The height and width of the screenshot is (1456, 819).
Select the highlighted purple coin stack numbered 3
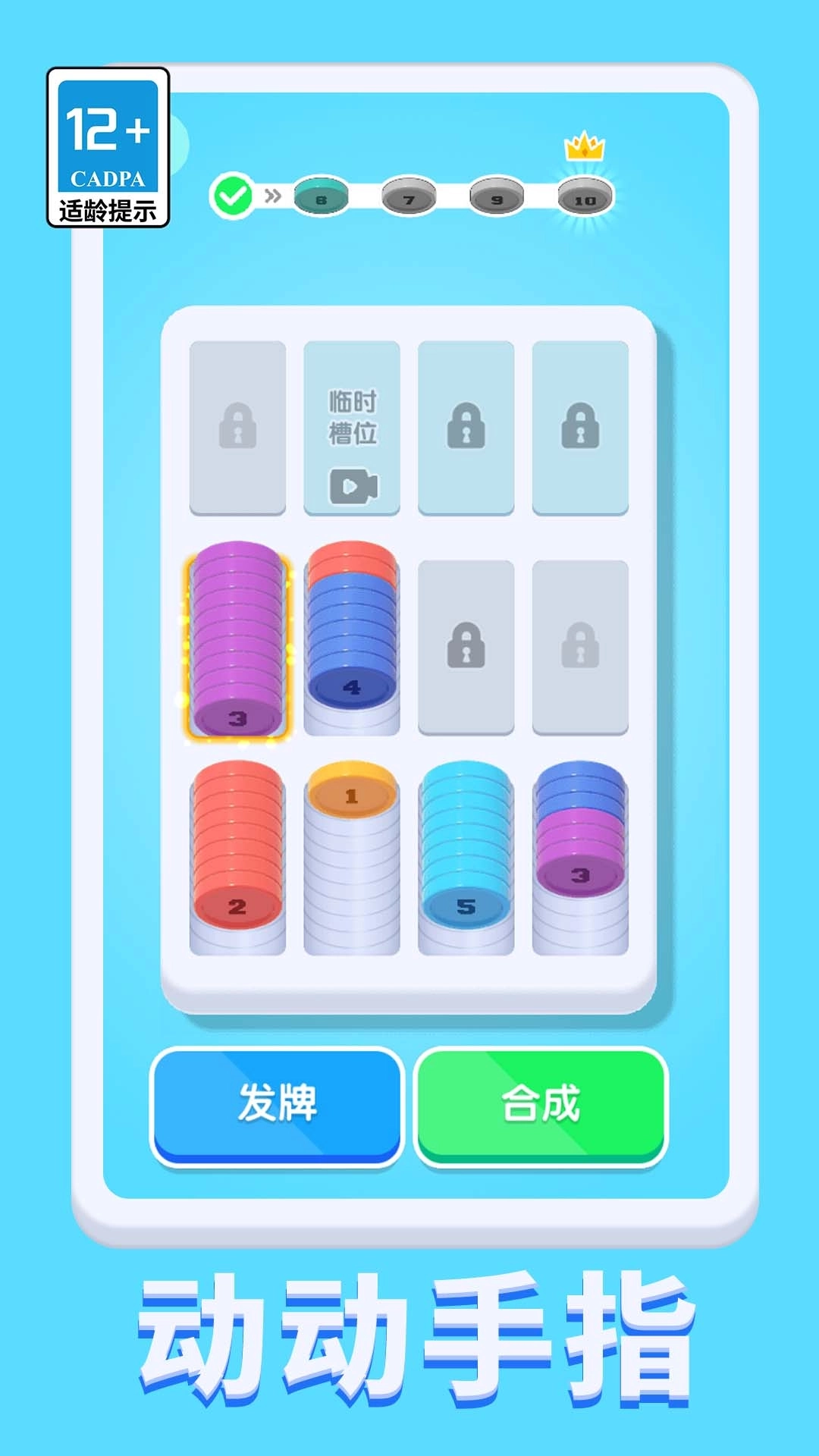(x=237, y=645)
